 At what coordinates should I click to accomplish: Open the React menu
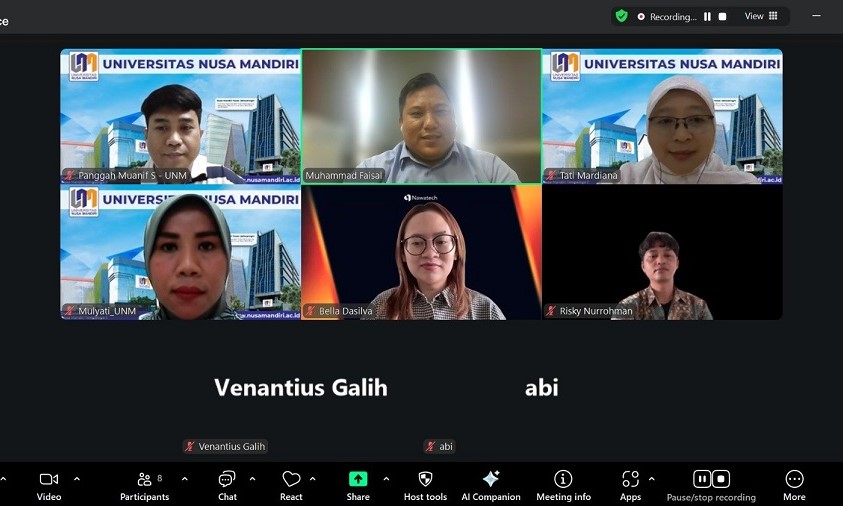coord(291,485)
